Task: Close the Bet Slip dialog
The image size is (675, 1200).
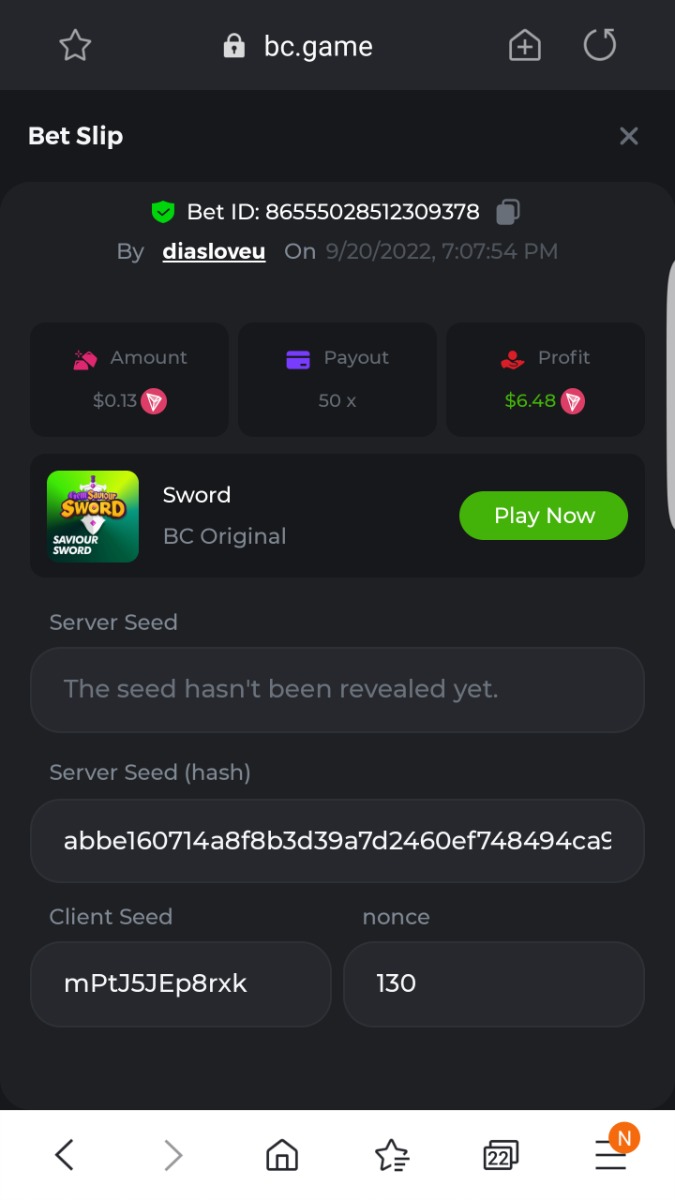Action: (x=628, y=136)
